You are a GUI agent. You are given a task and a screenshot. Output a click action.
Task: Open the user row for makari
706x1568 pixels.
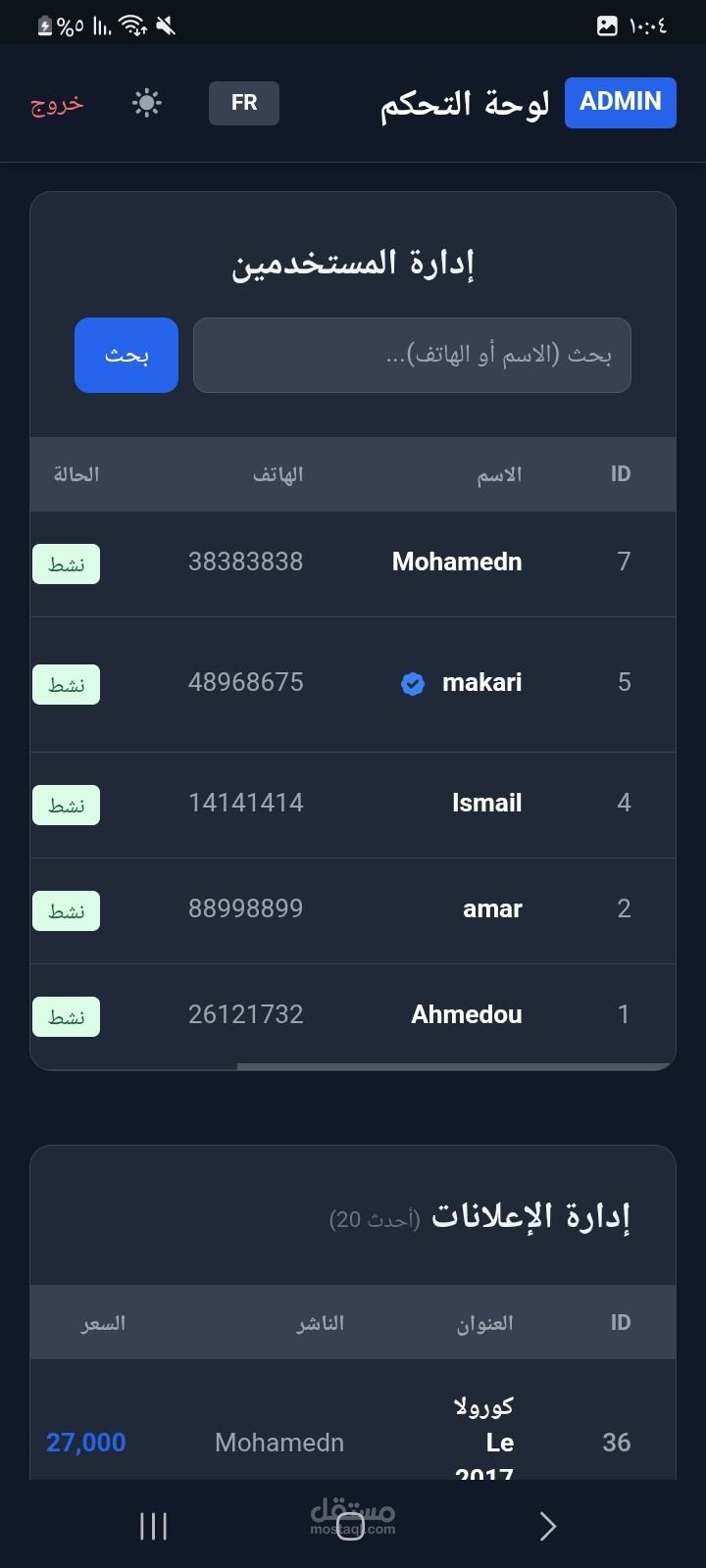point(353,684)
